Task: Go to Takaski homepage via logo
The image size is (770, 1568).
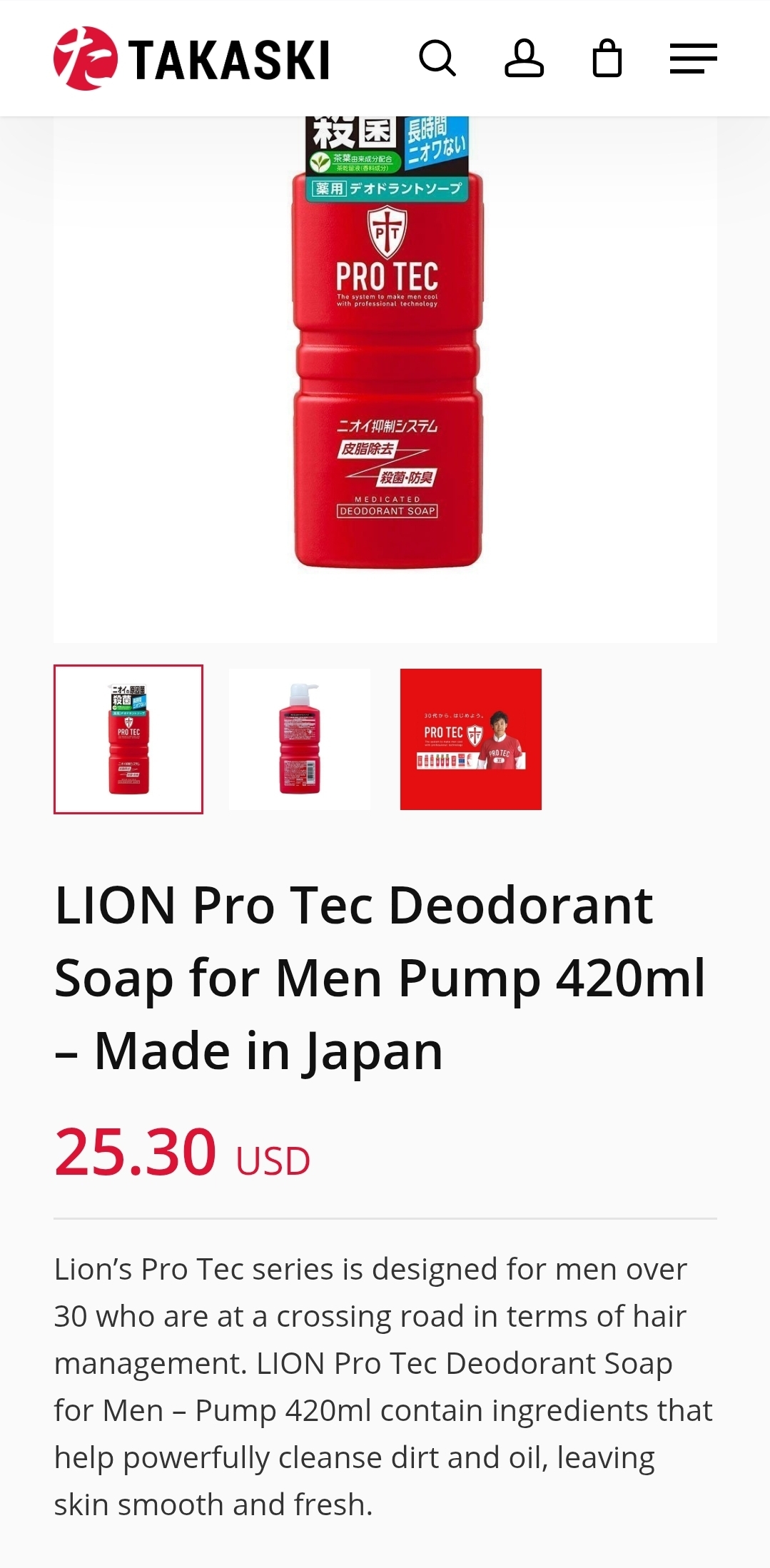Action: pos(192,59)
